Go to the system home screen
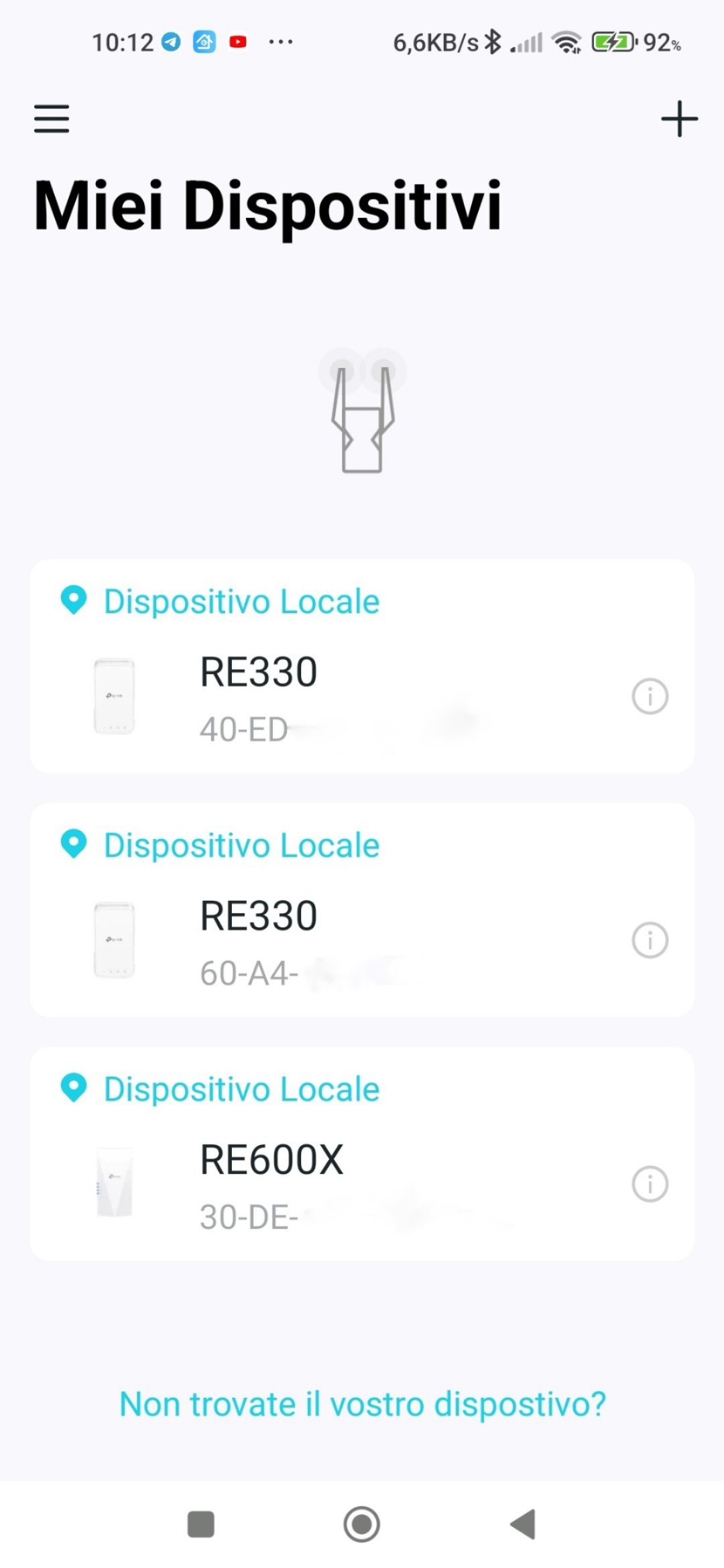Screen dimensions: 724x1568 (361, 1524)
